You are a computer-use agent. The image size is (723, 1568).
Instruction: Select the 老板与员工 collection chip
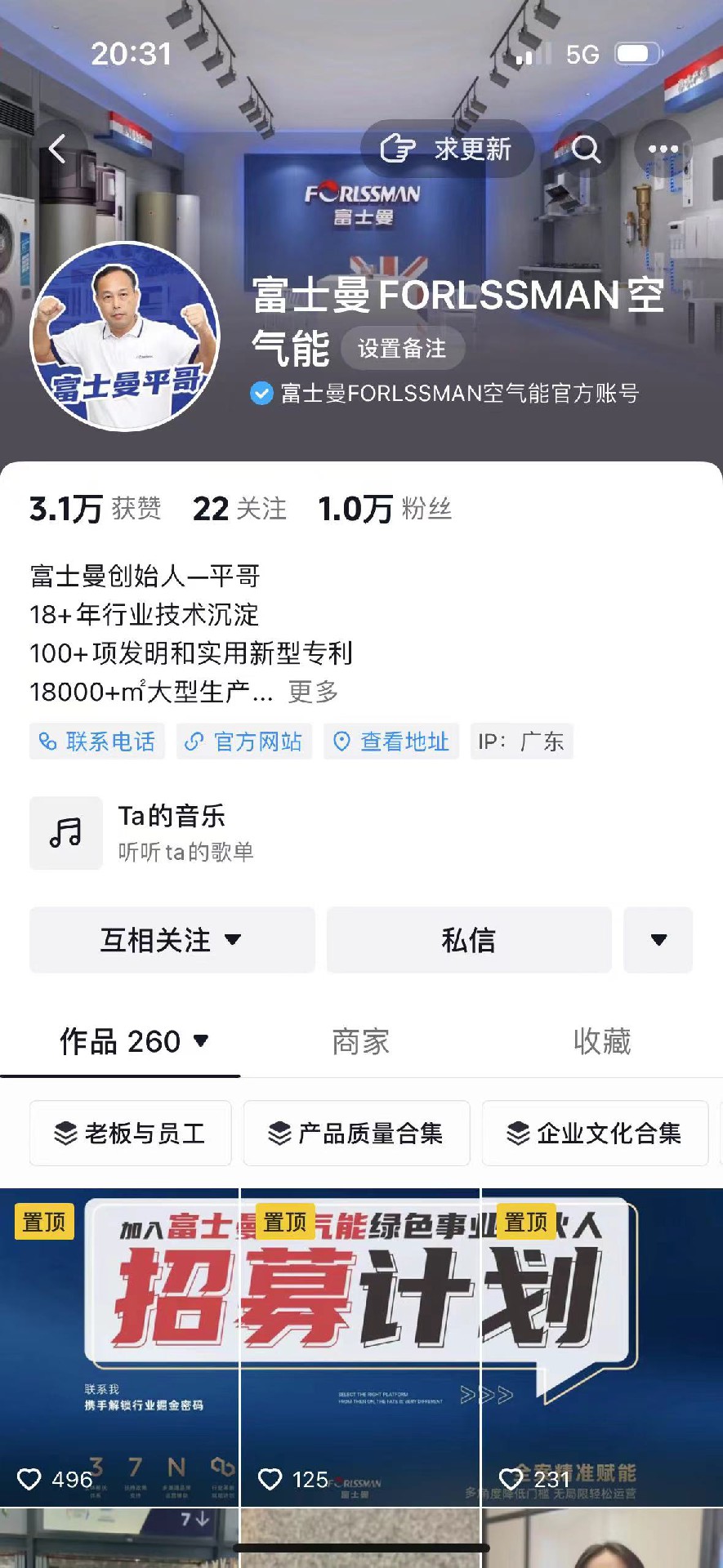pos(131,1134)
